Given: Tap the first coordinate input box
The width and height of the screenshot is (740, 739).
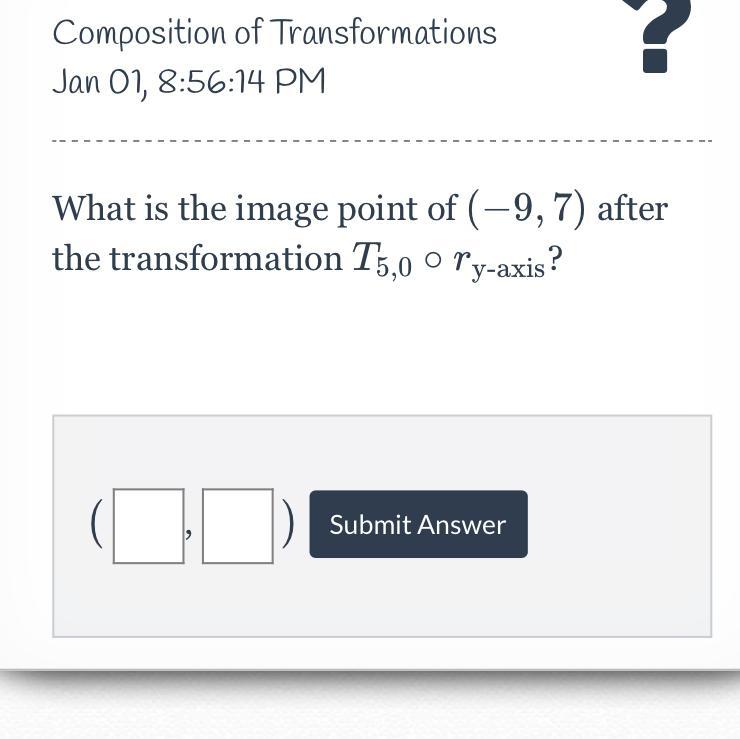Looking at the screenshot, I should (148, 526).
